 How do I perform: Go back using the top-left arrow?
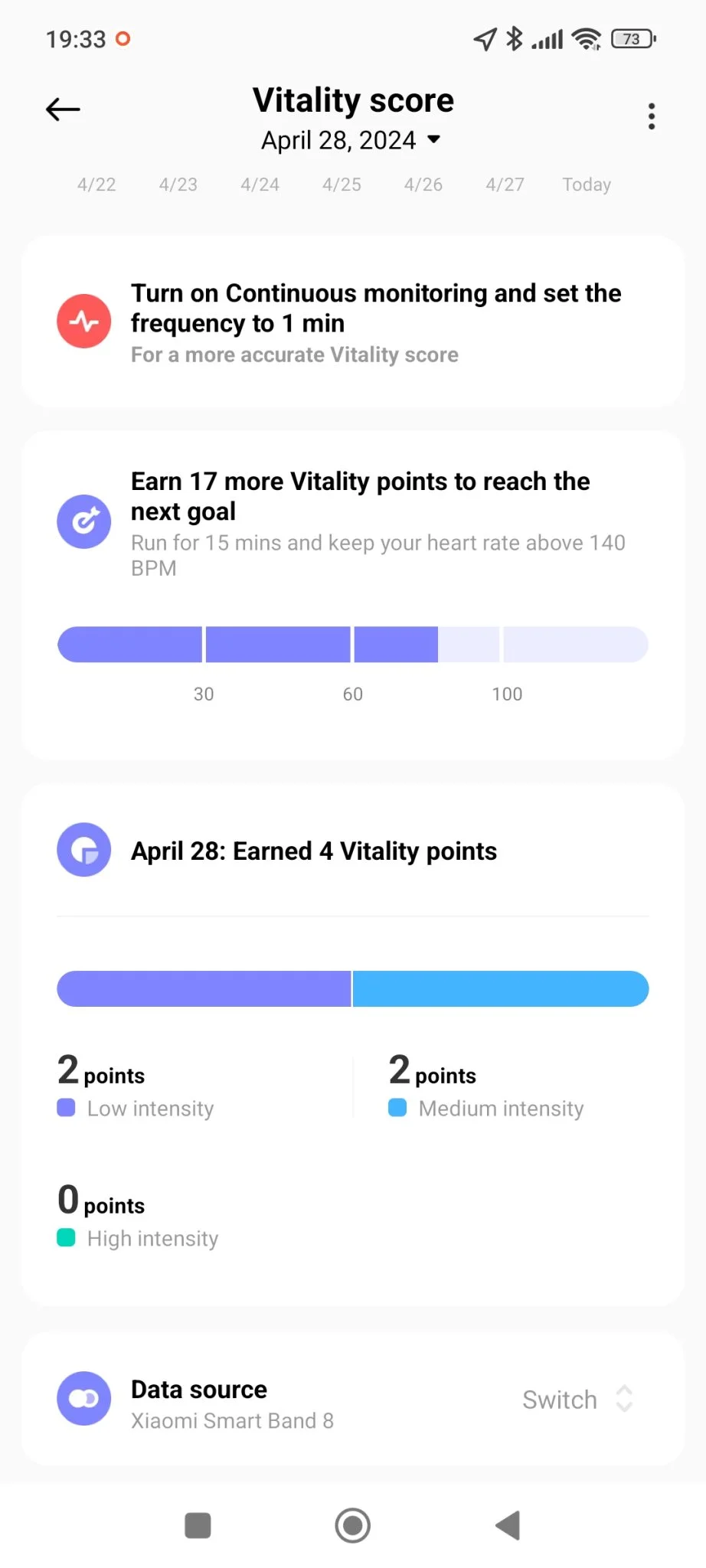coord(63,110)
